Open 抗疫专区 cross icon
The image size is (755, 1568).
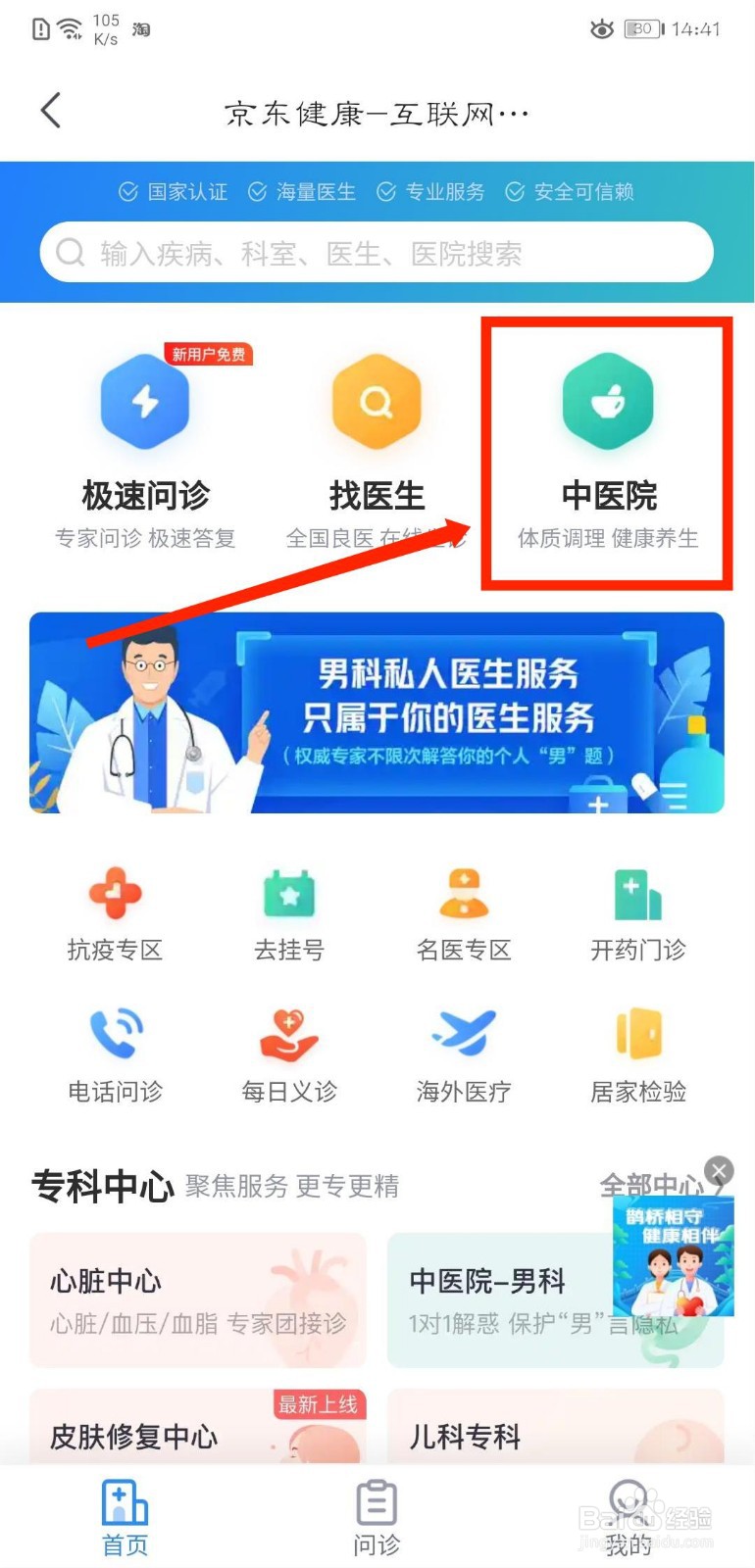point(115,894)
